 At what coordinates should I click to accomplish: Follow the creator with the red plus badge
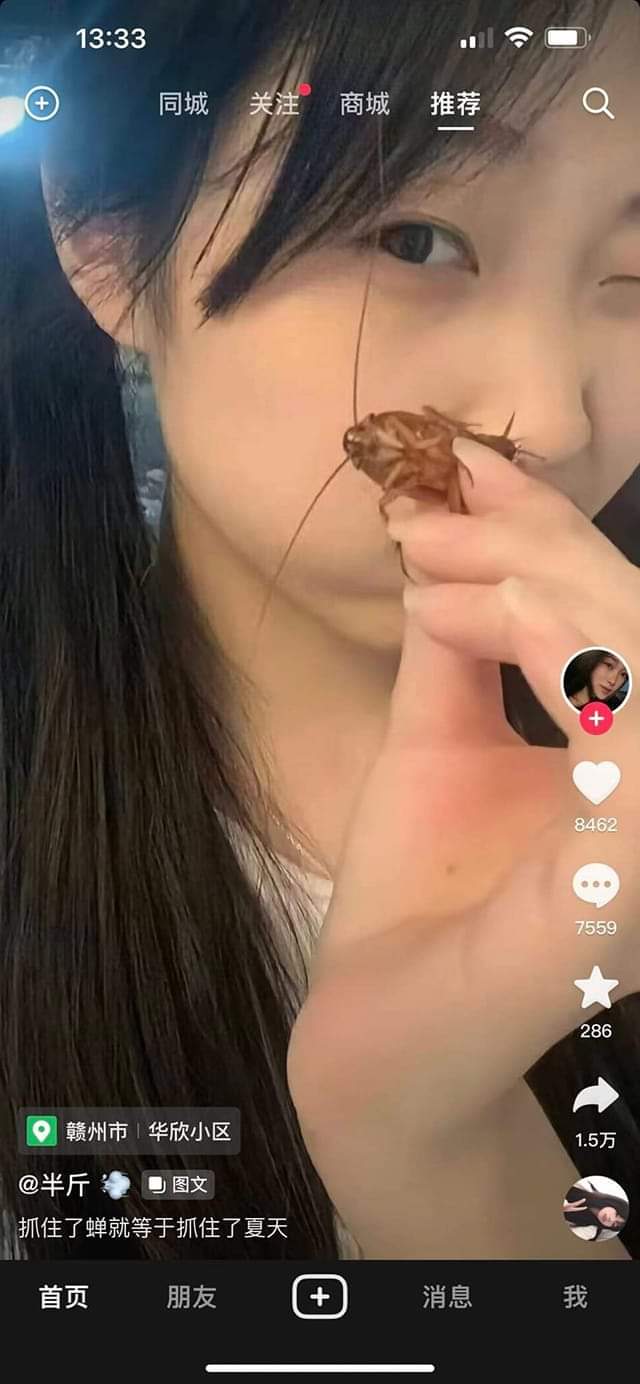(596, 719)
